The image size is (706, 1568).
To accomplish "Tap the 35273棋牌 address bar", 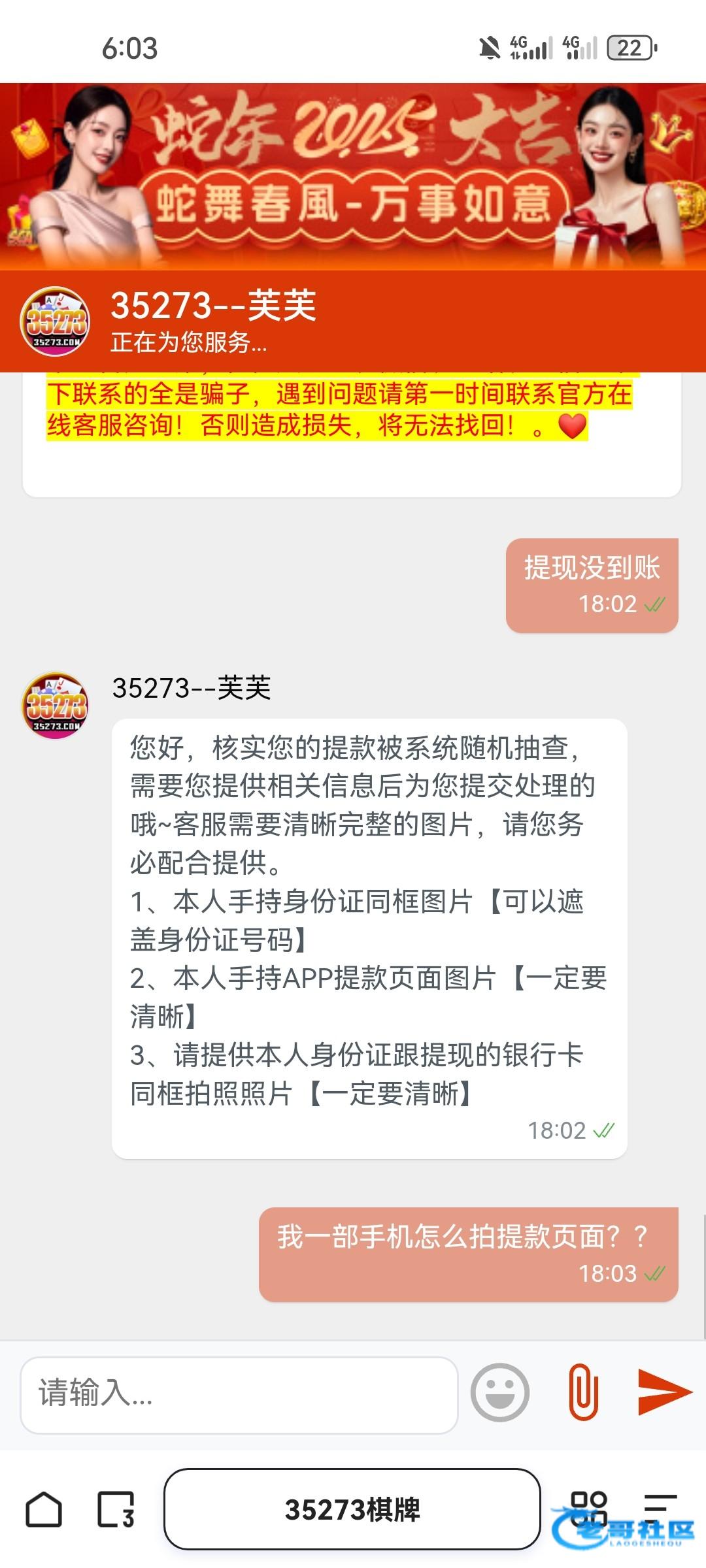I will pos(352,1510).
